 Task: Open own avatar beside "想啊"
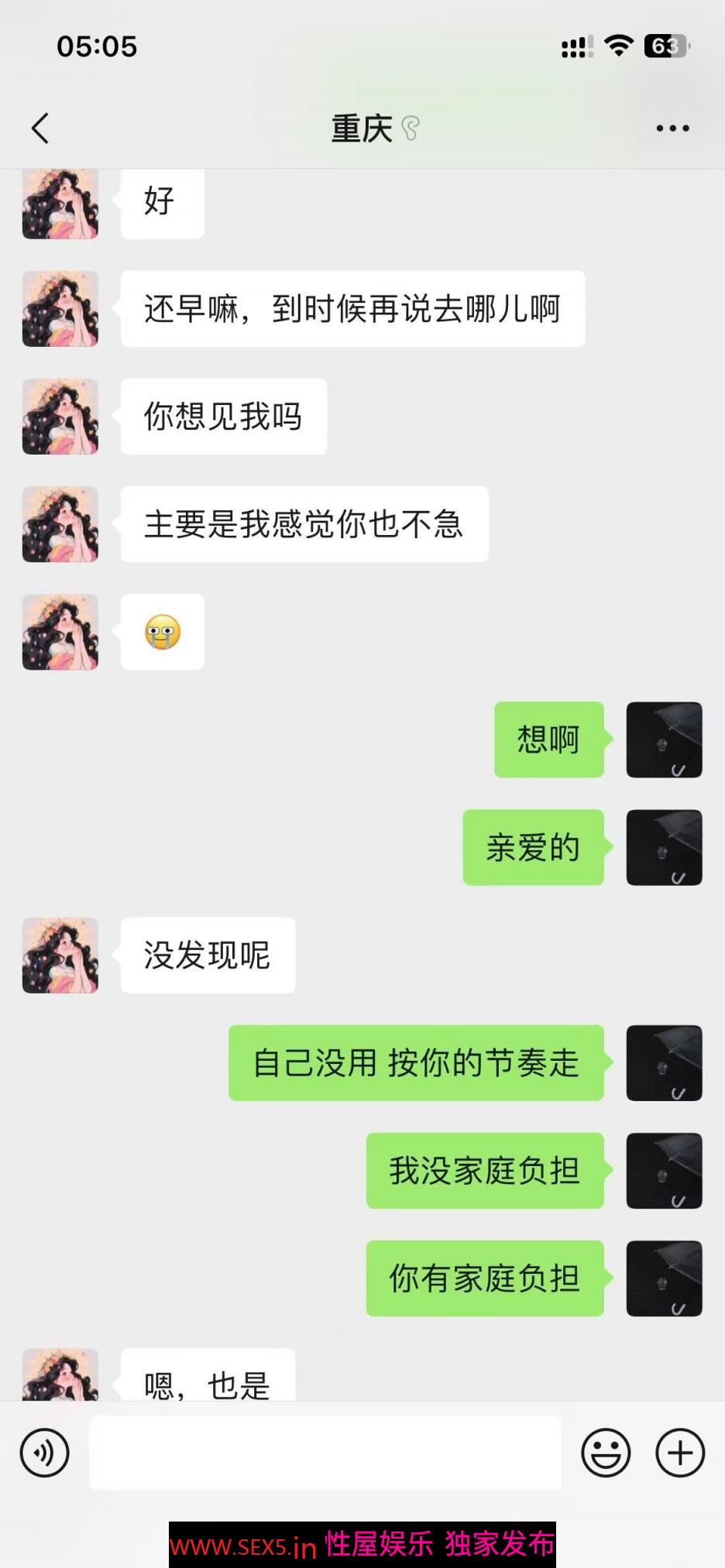click(664, 739)
